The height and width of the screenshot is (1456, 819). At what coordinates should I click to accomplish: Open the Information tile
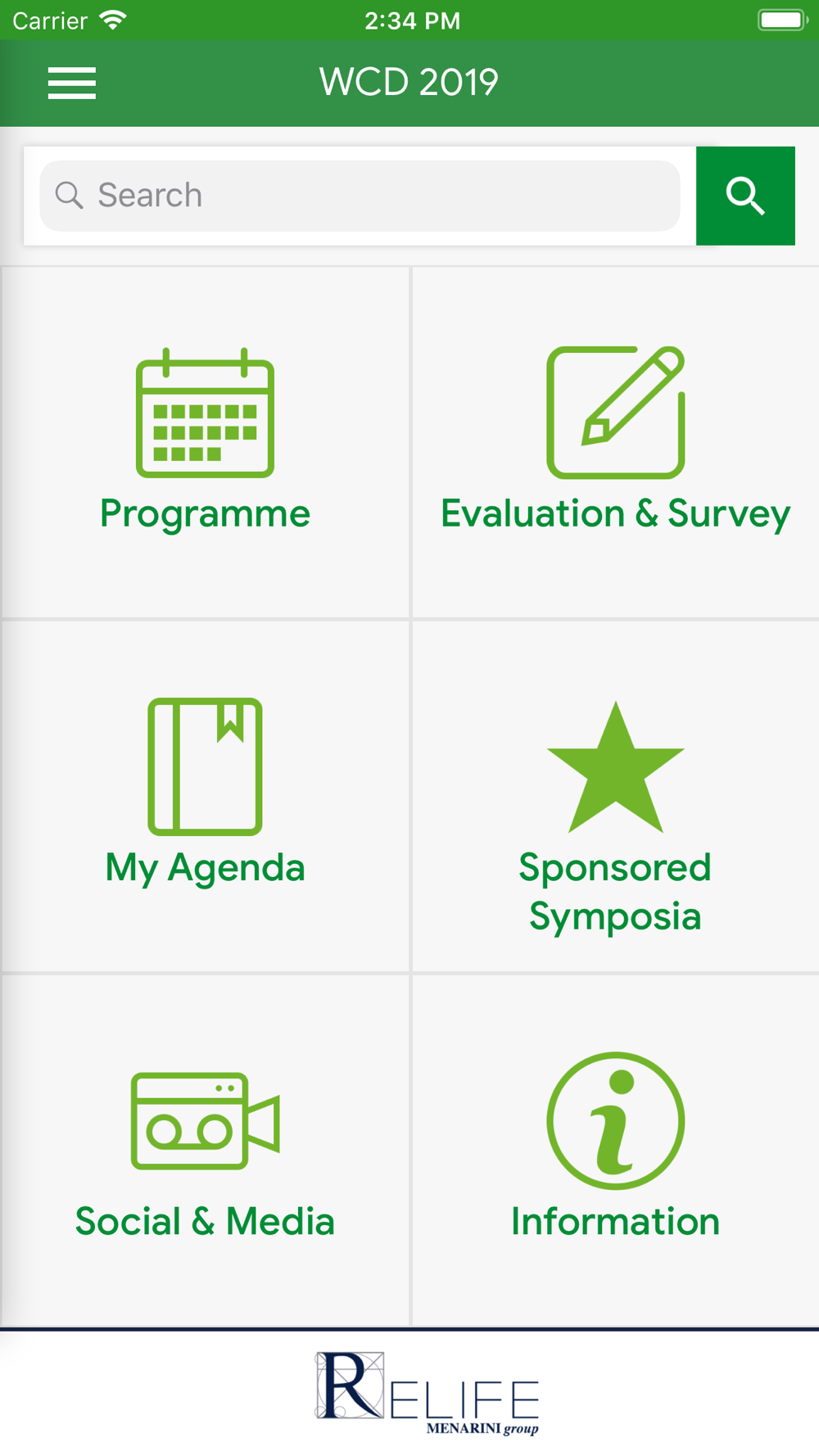click(x=616, y=1150)
